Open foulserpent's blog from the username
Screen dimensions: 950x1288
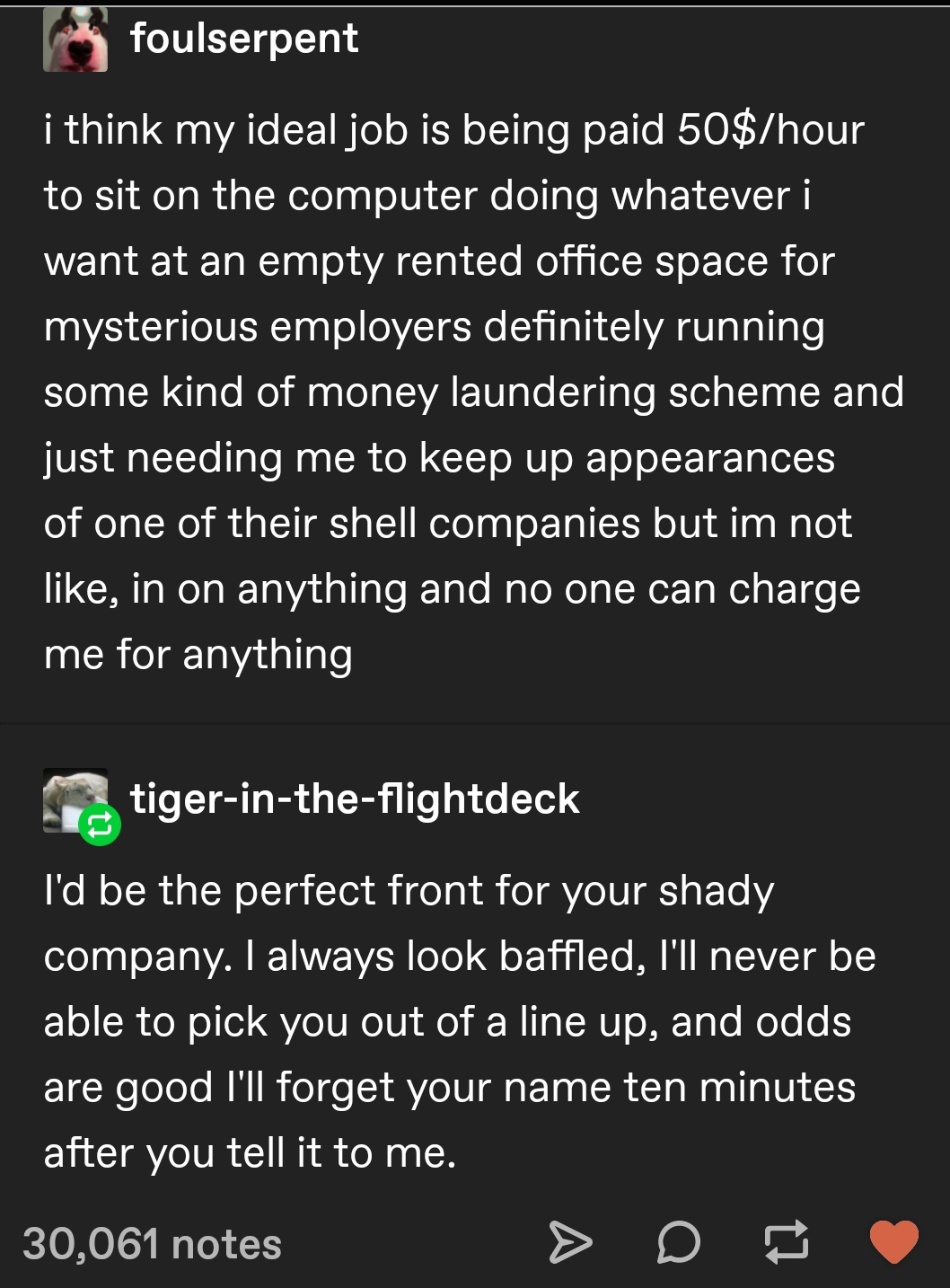click(243, 39)
